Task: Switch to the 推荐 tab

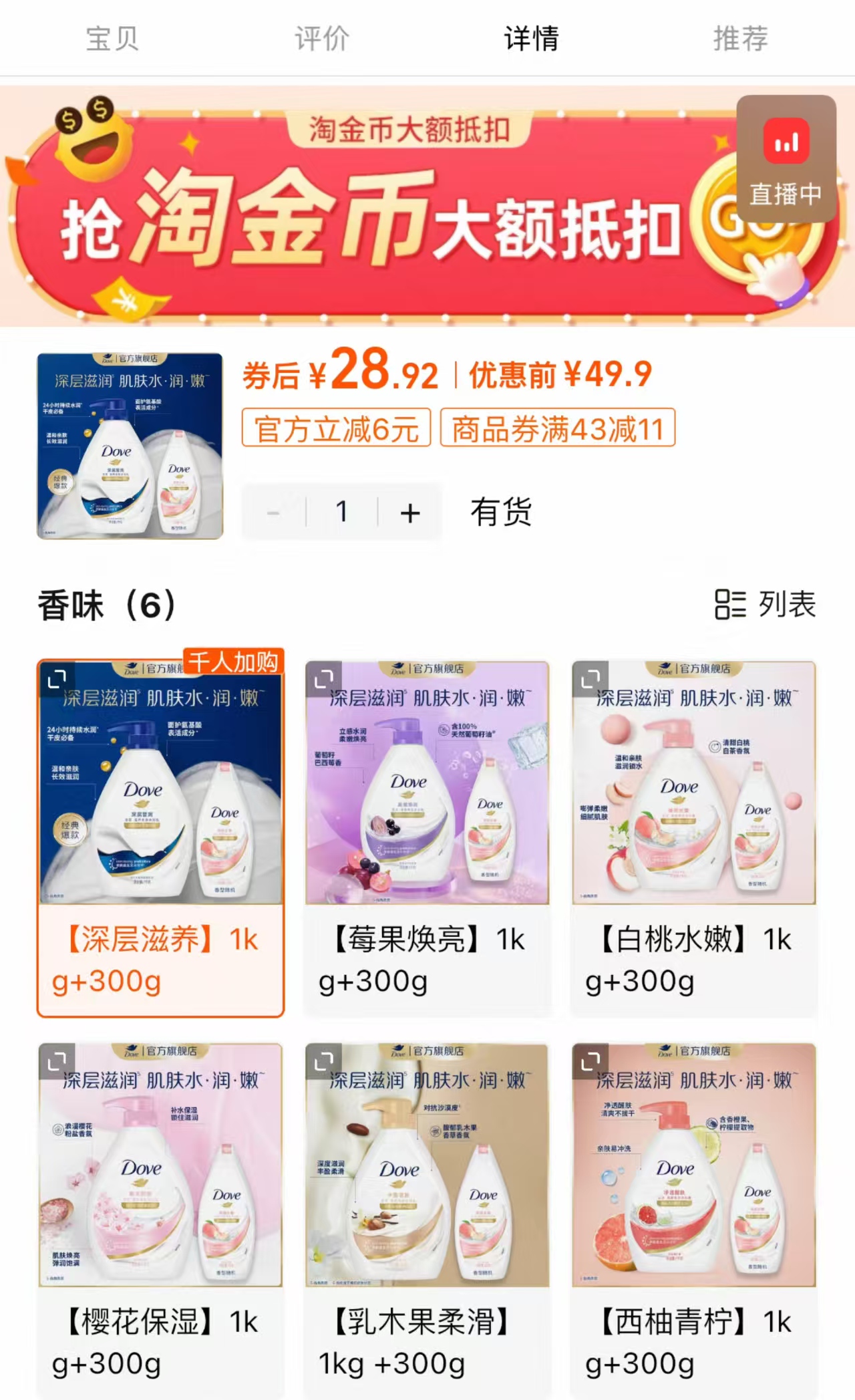Action: pos(740,38)
